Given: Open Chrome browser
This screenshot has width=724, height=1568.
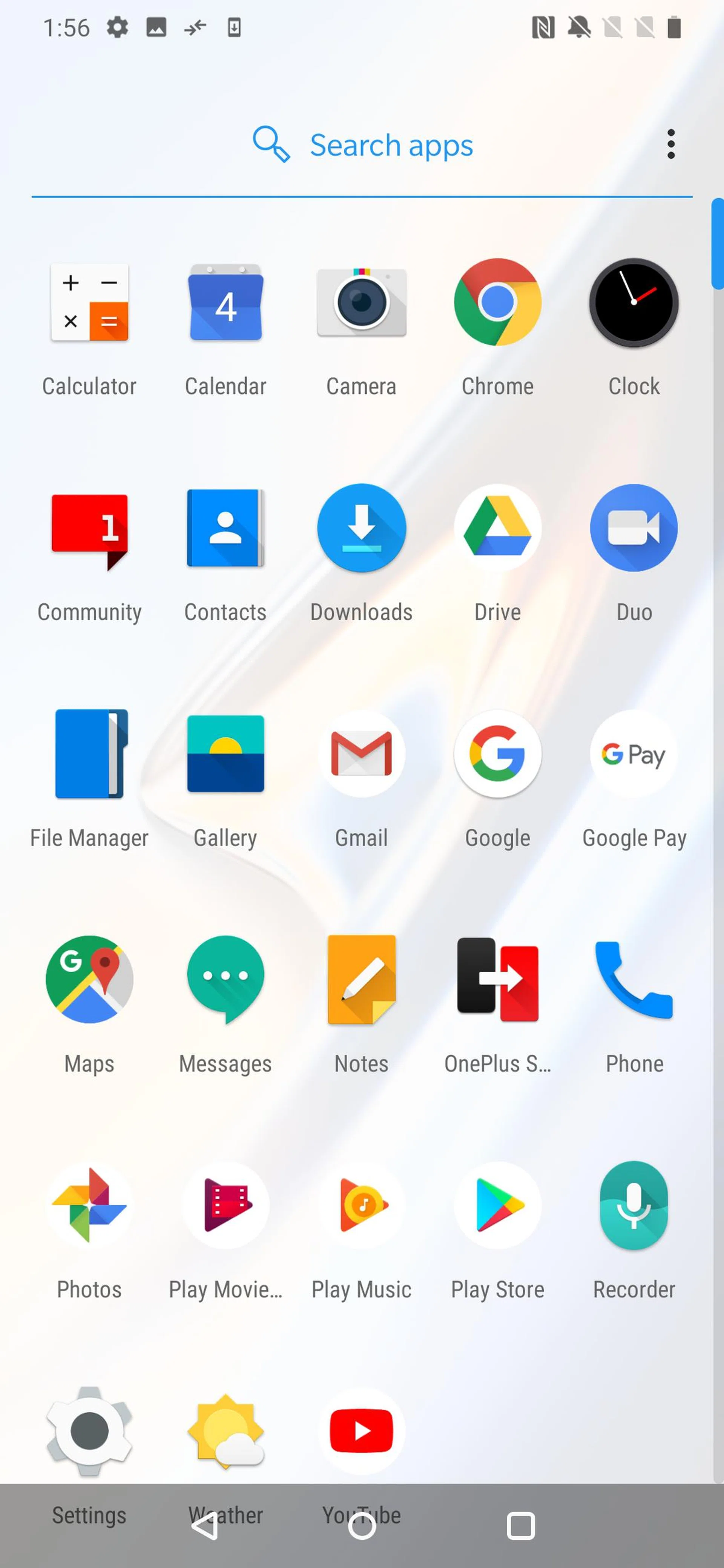Looking at the screenshot, I should point(497,303).
